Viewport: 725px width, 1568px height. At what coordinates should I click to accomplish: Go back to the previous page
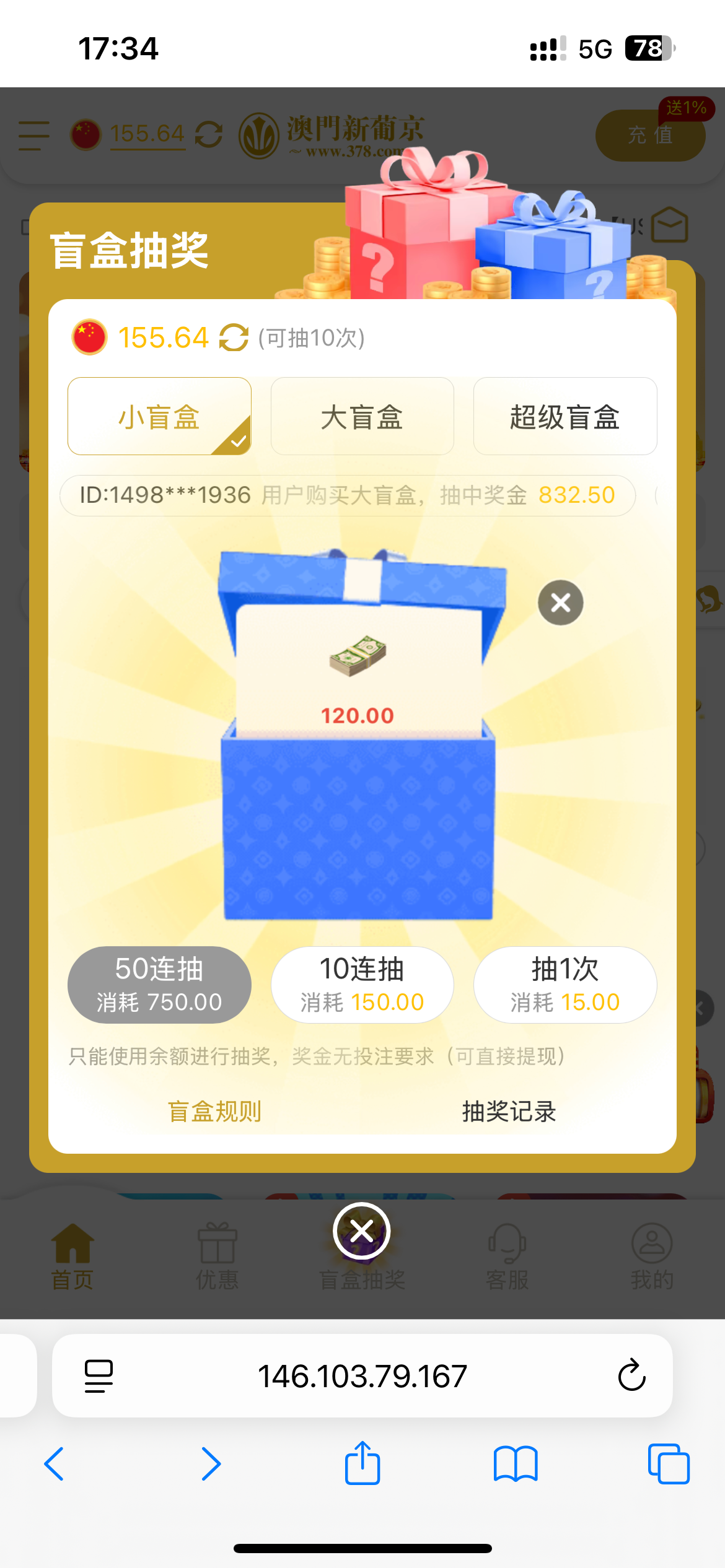click(55, 1464)
